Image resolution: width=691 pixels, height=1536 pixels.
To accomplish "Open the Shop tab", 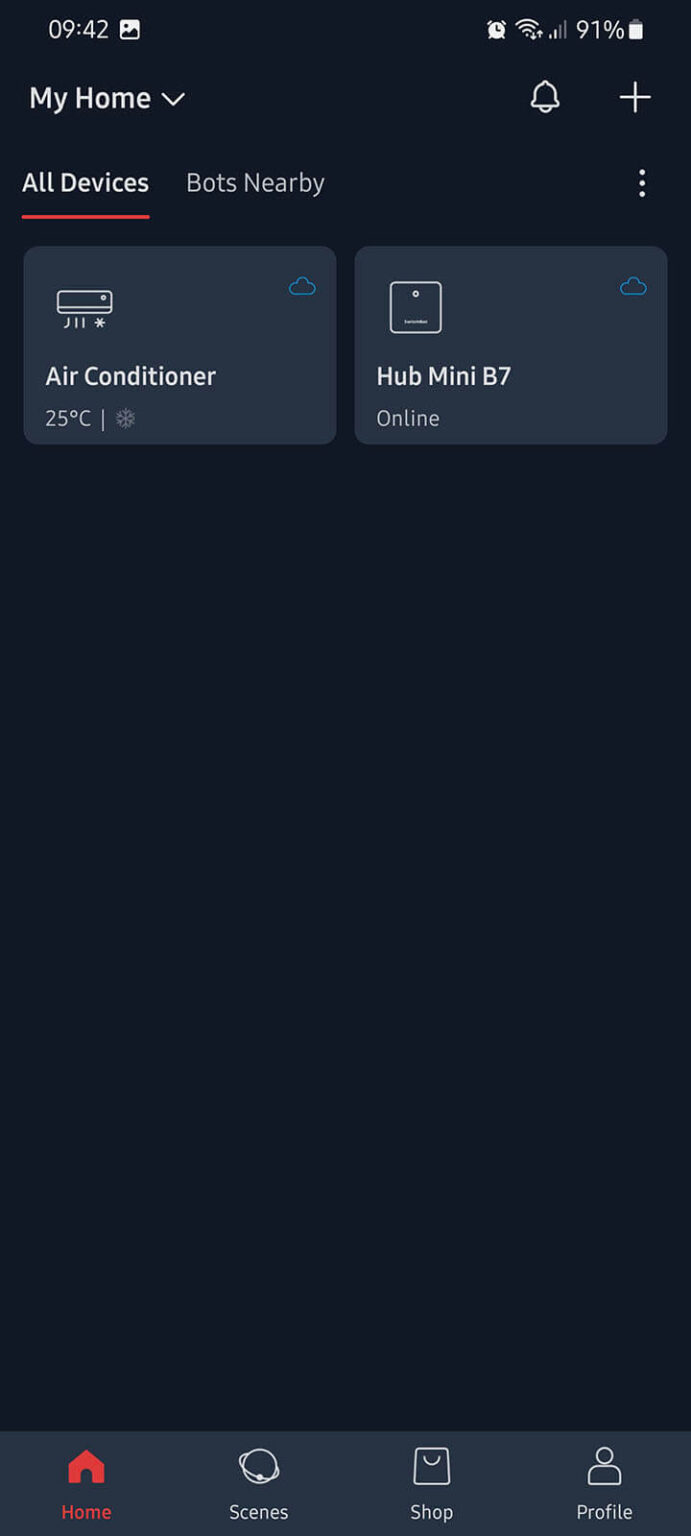I will point(431,1483).
